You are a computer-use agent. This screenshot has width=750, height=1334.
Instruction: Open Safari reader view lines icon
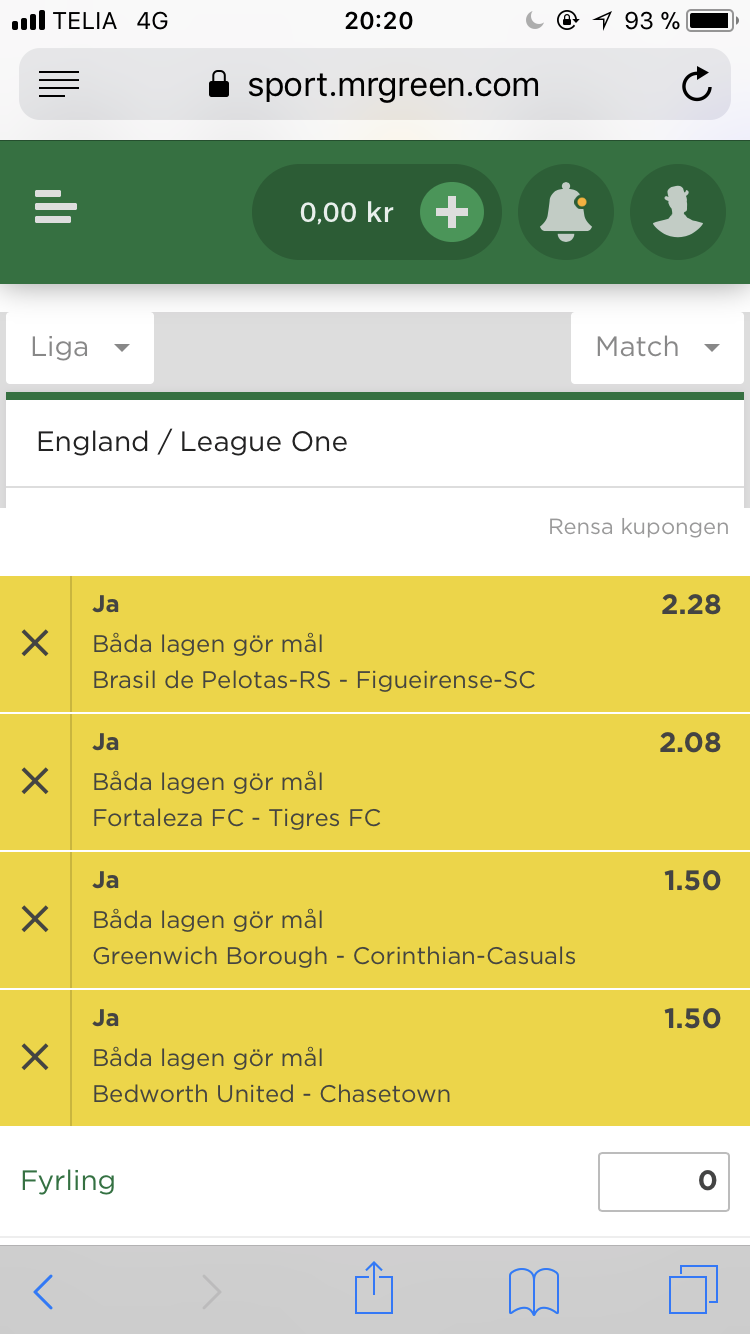(x=59, y=85)
